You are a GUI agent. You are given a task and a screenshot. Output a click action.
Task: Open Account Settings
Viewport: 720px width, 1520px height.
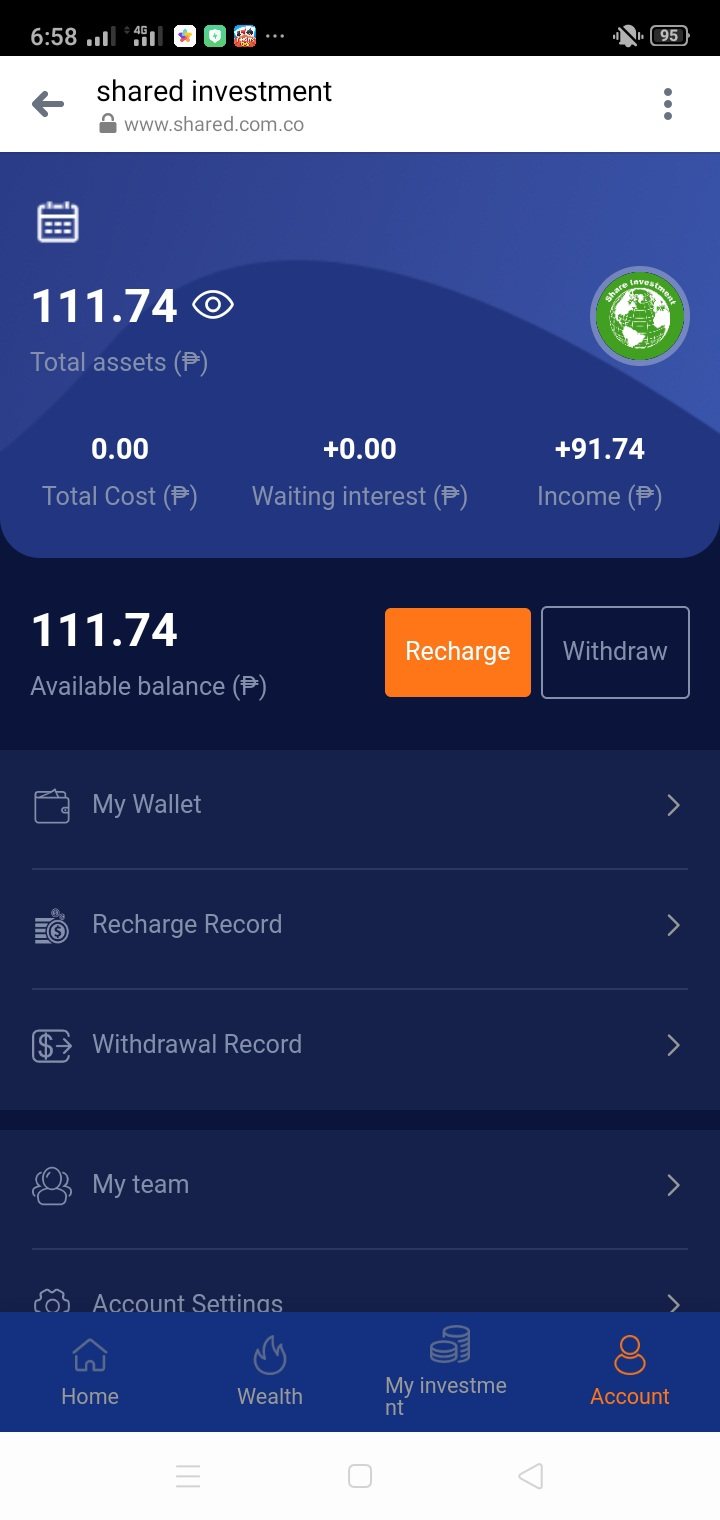(360, 1298)
